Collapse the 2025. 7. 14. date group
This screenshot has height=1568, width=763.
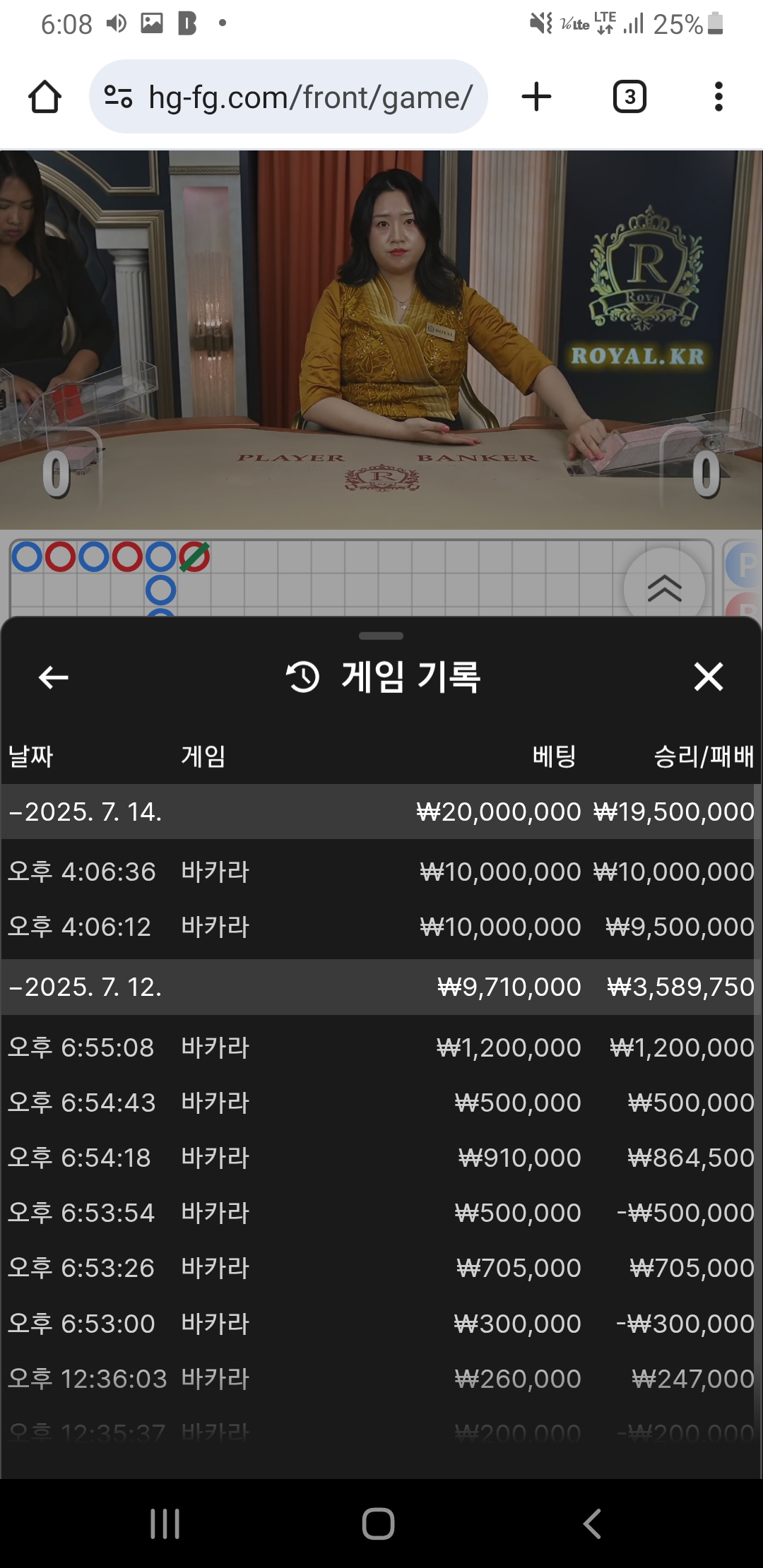tap(85, 812)
